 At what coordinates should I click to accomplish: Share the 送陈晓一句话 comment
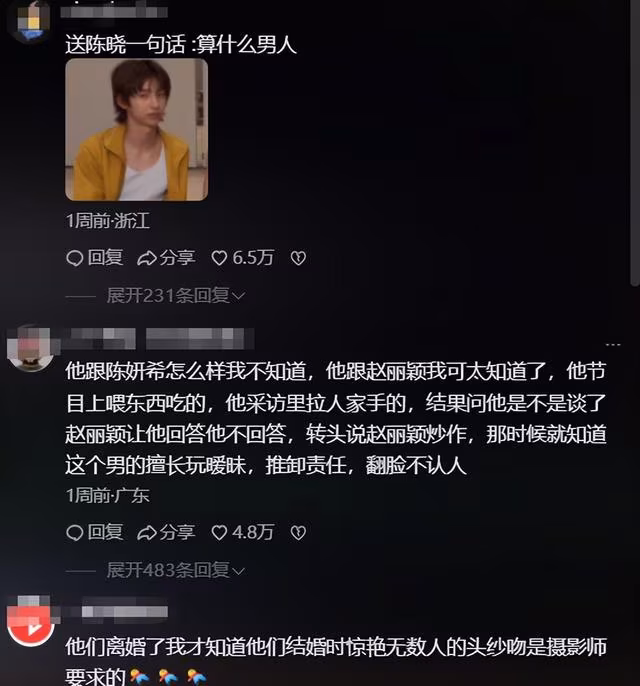tap(166, 258)
